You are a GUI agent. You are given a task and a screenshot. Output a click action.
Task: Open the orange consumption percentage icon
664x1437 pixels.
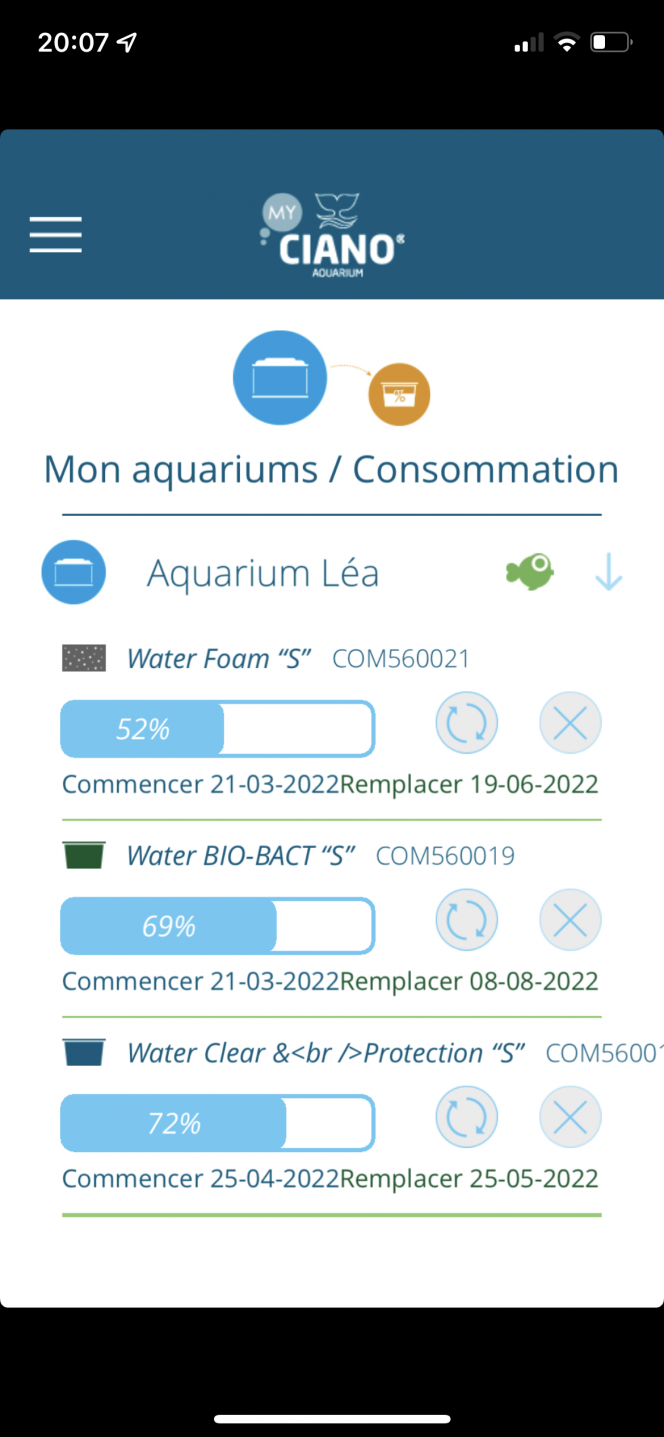point(399,395)
